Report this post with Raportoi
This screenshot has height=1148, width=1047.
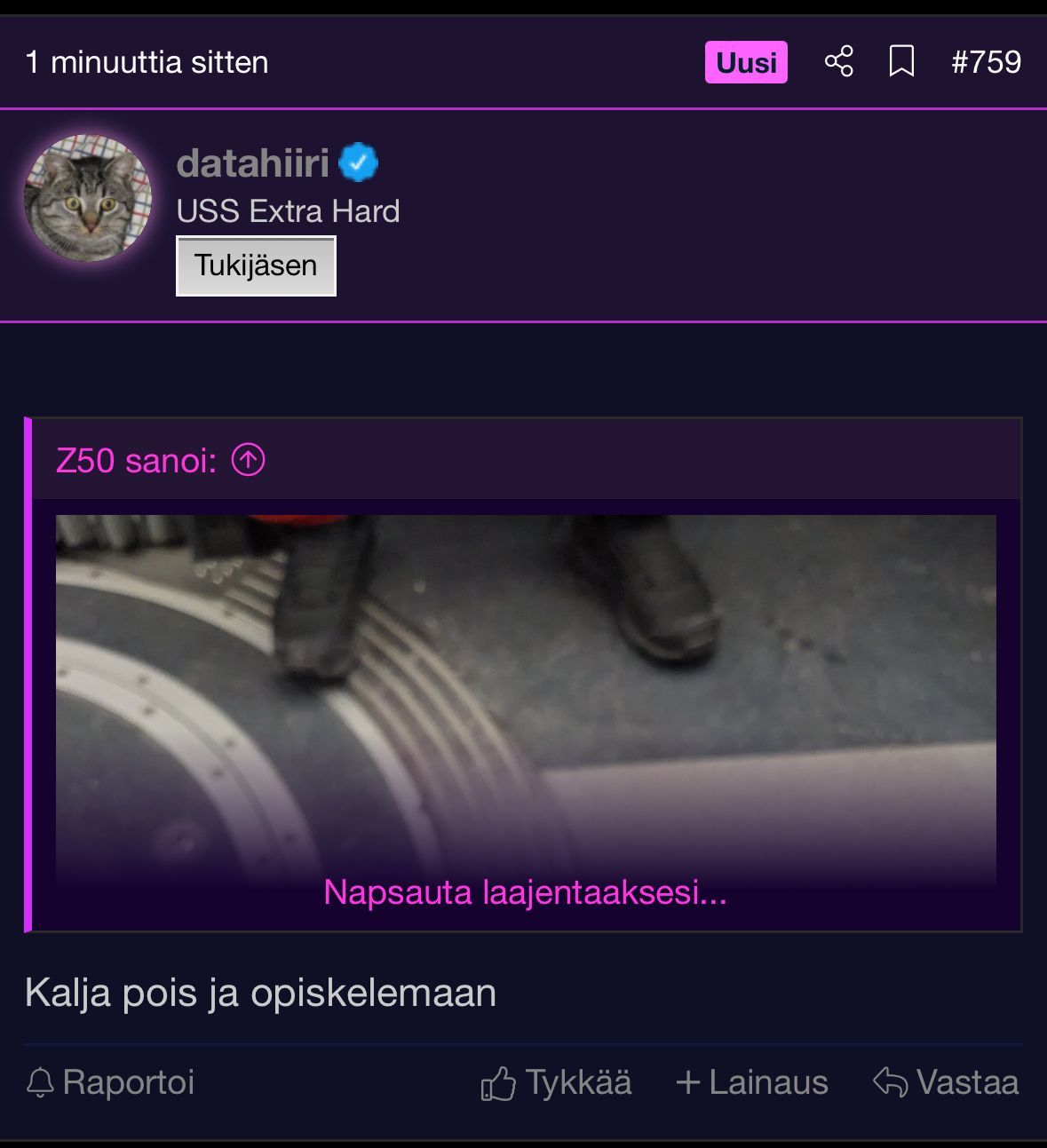(111, 1082)
